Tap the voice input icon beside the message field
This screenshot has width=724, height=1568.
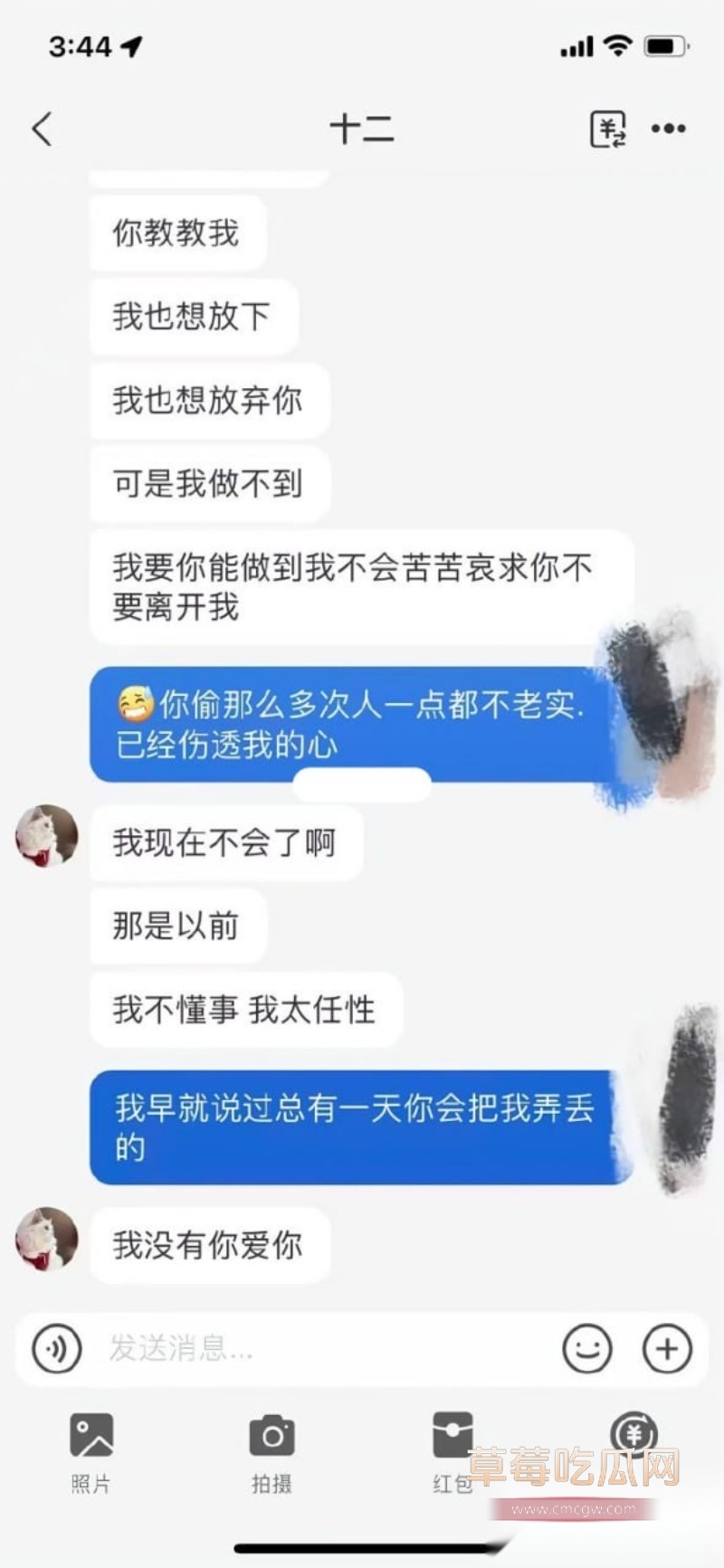(x=56, y=1348)
